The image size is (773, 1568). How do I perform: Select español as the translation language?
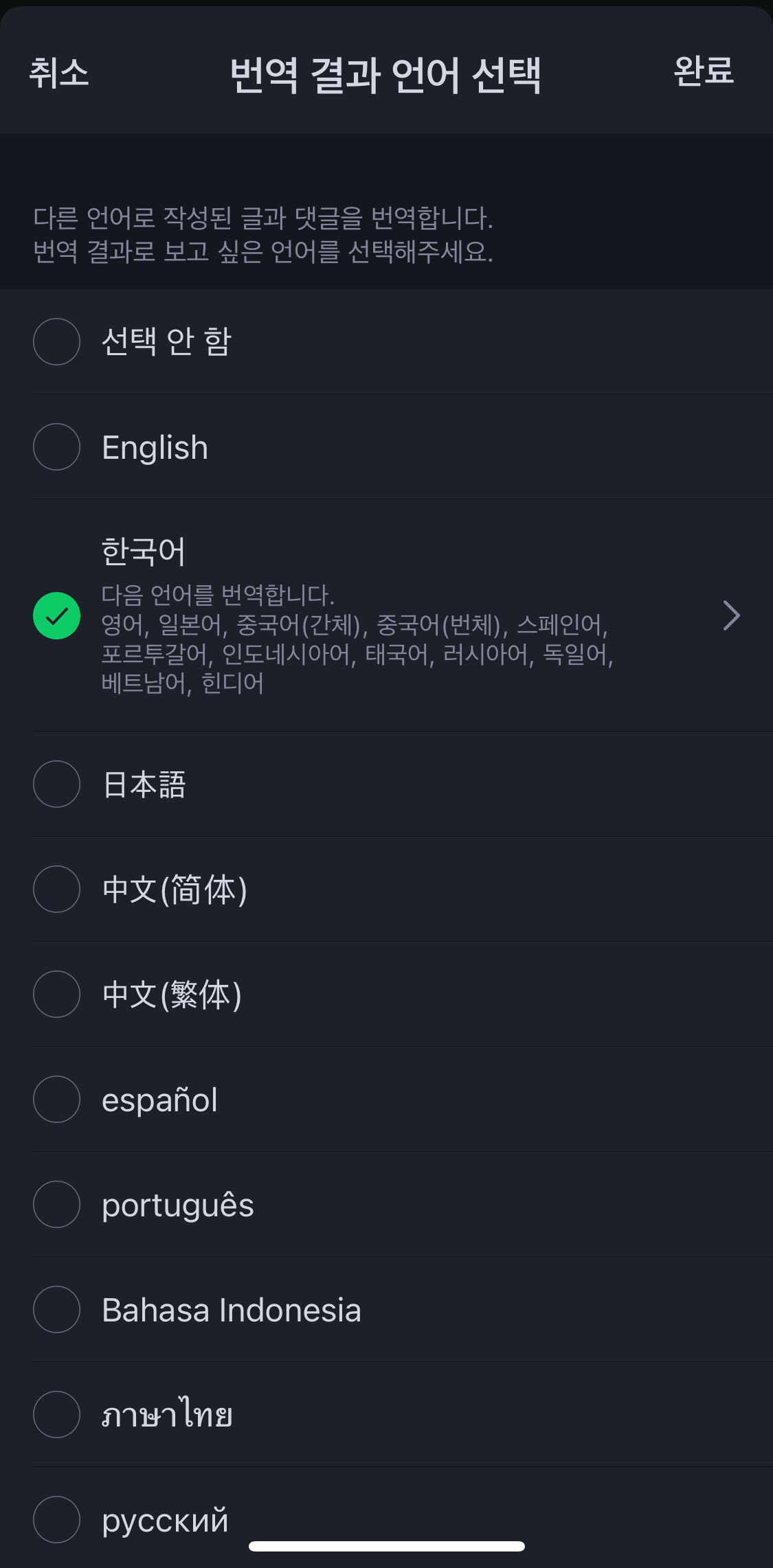pyautogui.click(x=57, y=1100)
